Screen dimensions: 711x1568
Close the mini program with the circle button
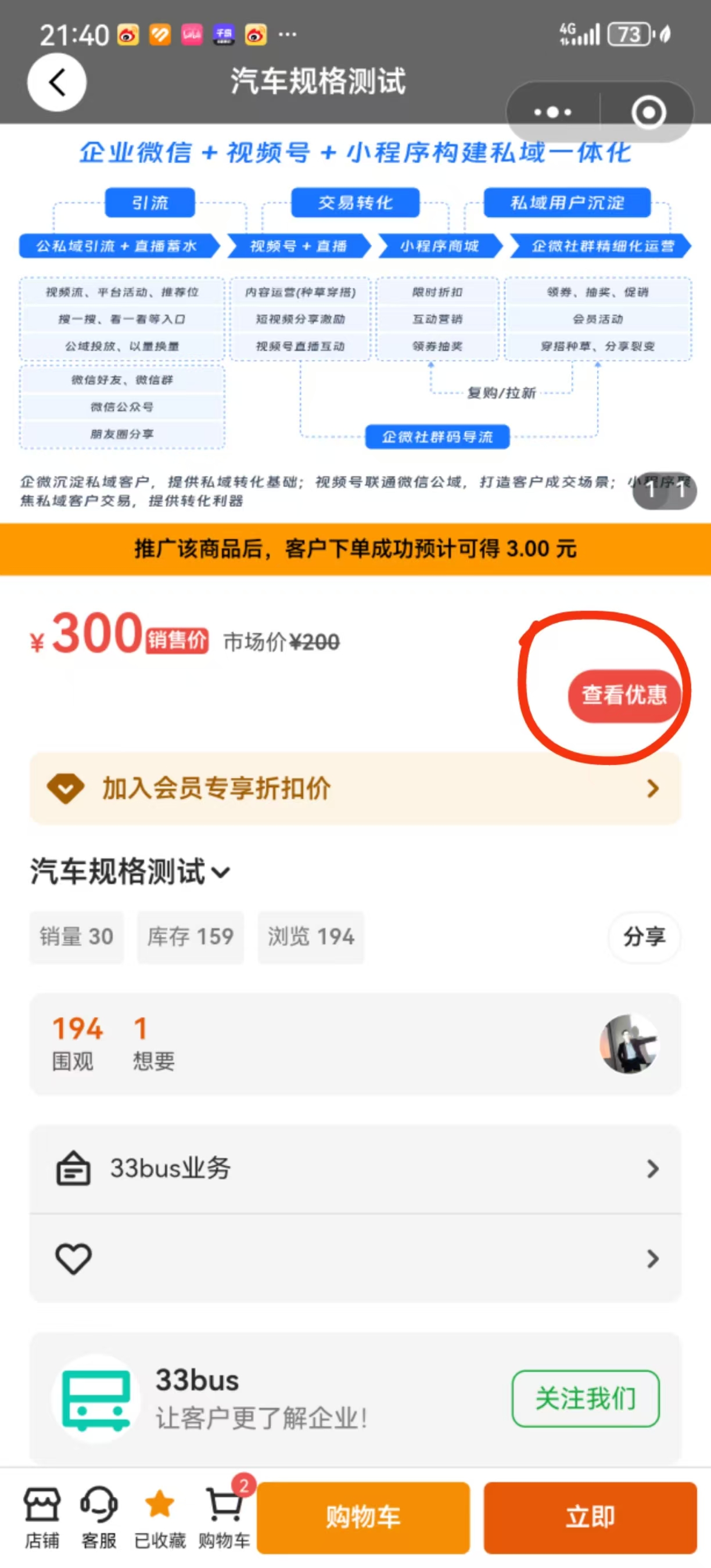tap(648, 112)
